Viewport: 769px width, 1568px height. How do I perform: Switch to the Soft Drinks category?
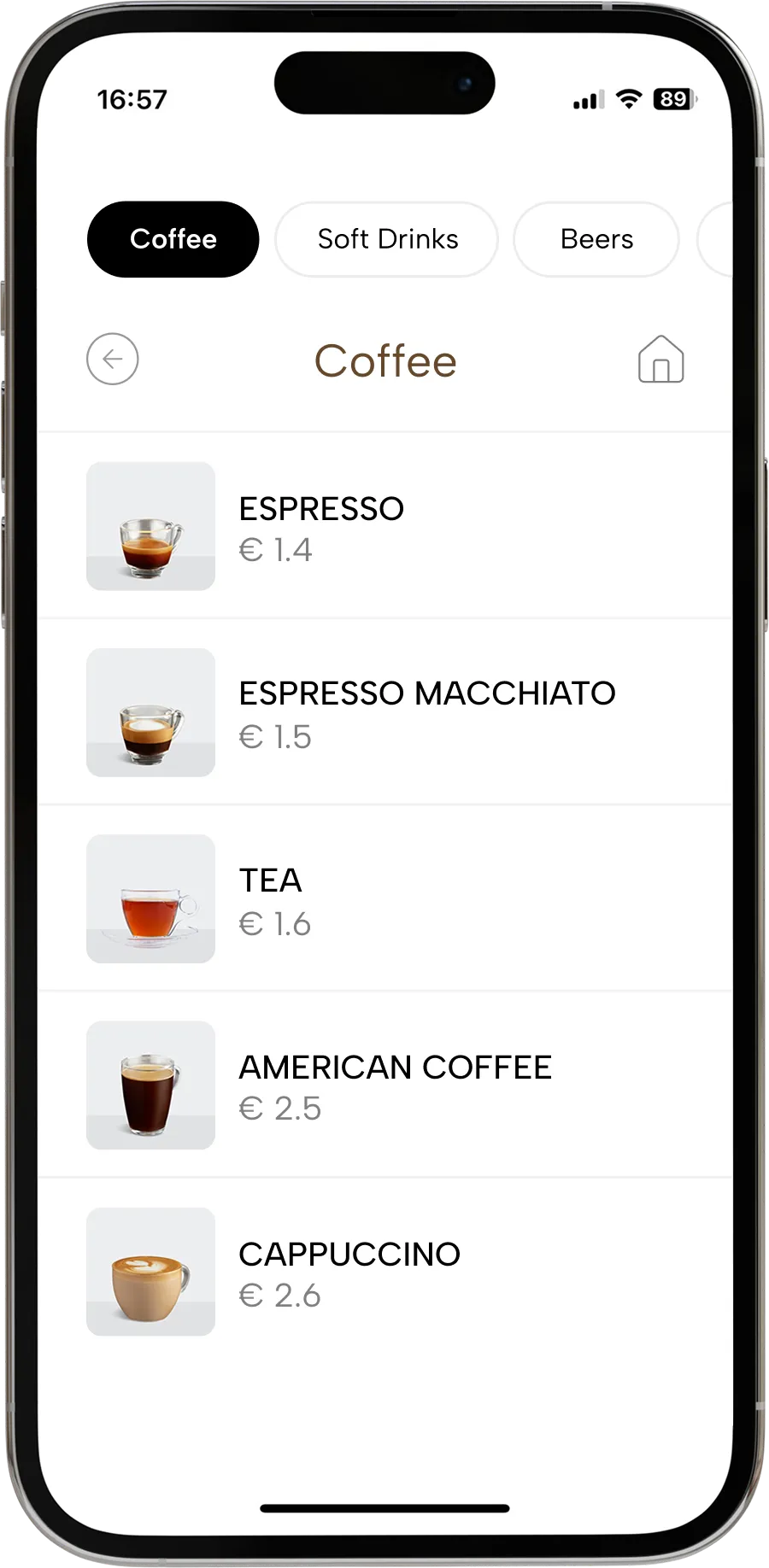tap(387, 239)
